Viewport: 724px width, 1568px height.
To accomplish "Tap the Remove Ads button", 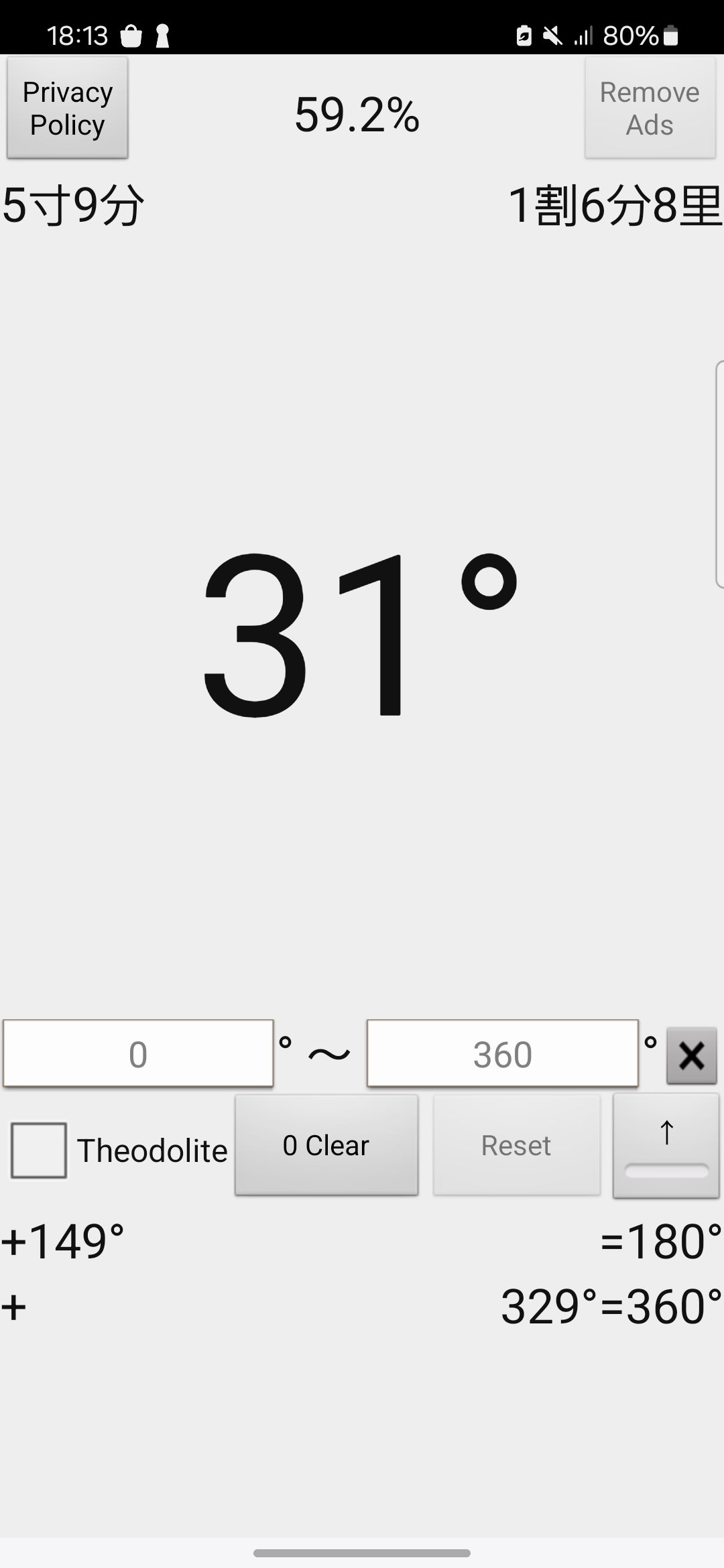I will coord(650,108).
